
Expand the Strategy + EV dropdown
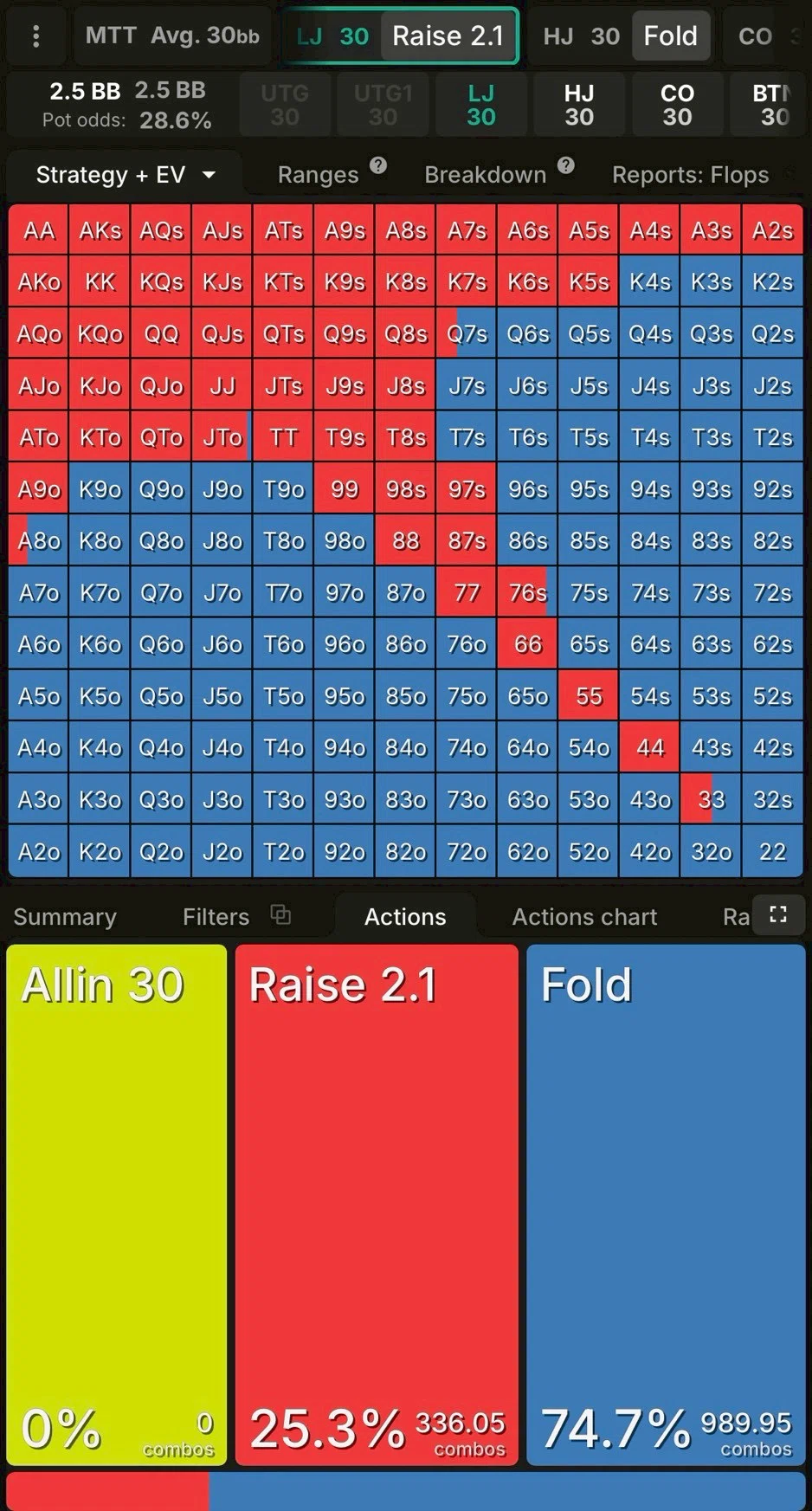click(125, 175)
